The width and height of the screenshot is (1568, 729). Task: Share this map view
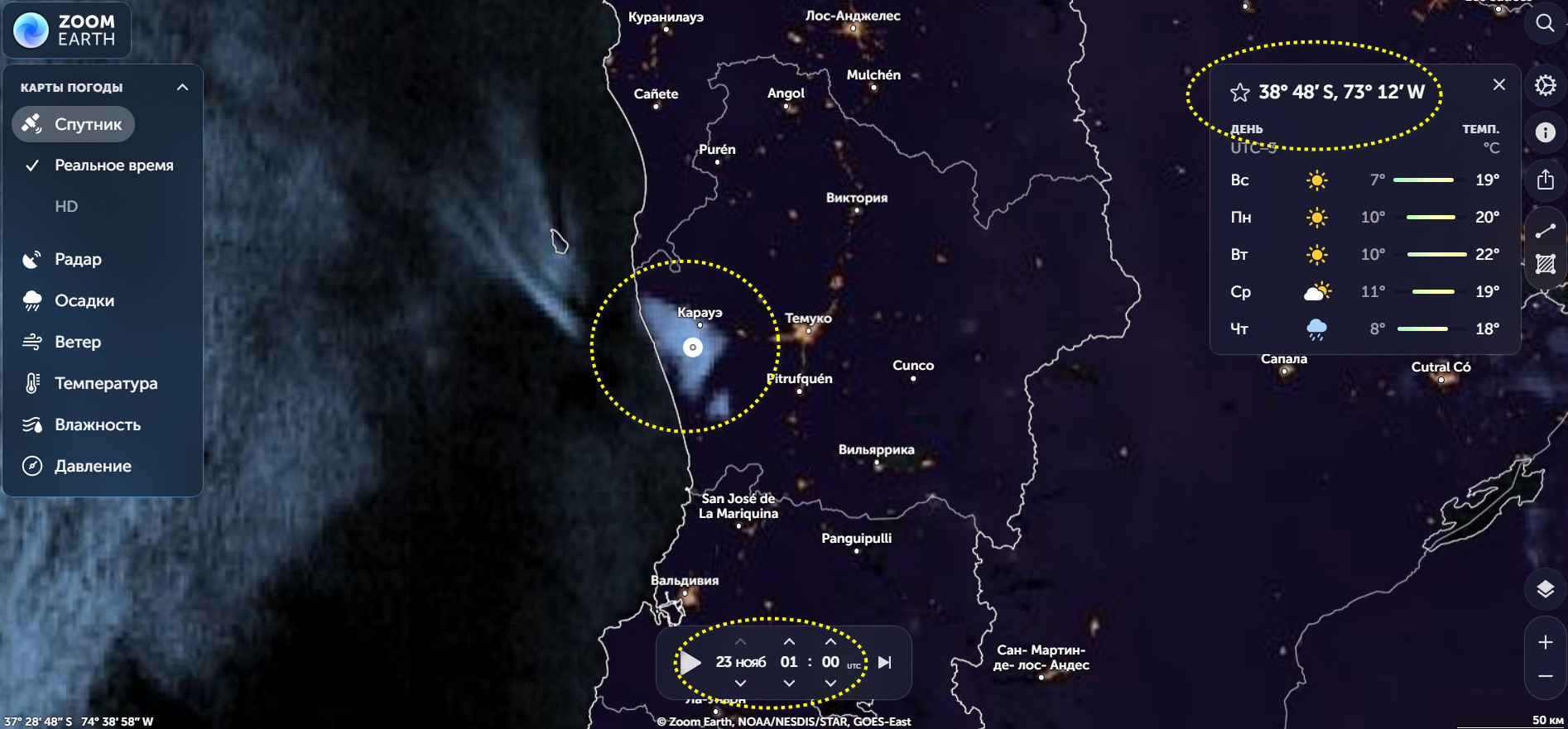tap(1545, 180)
